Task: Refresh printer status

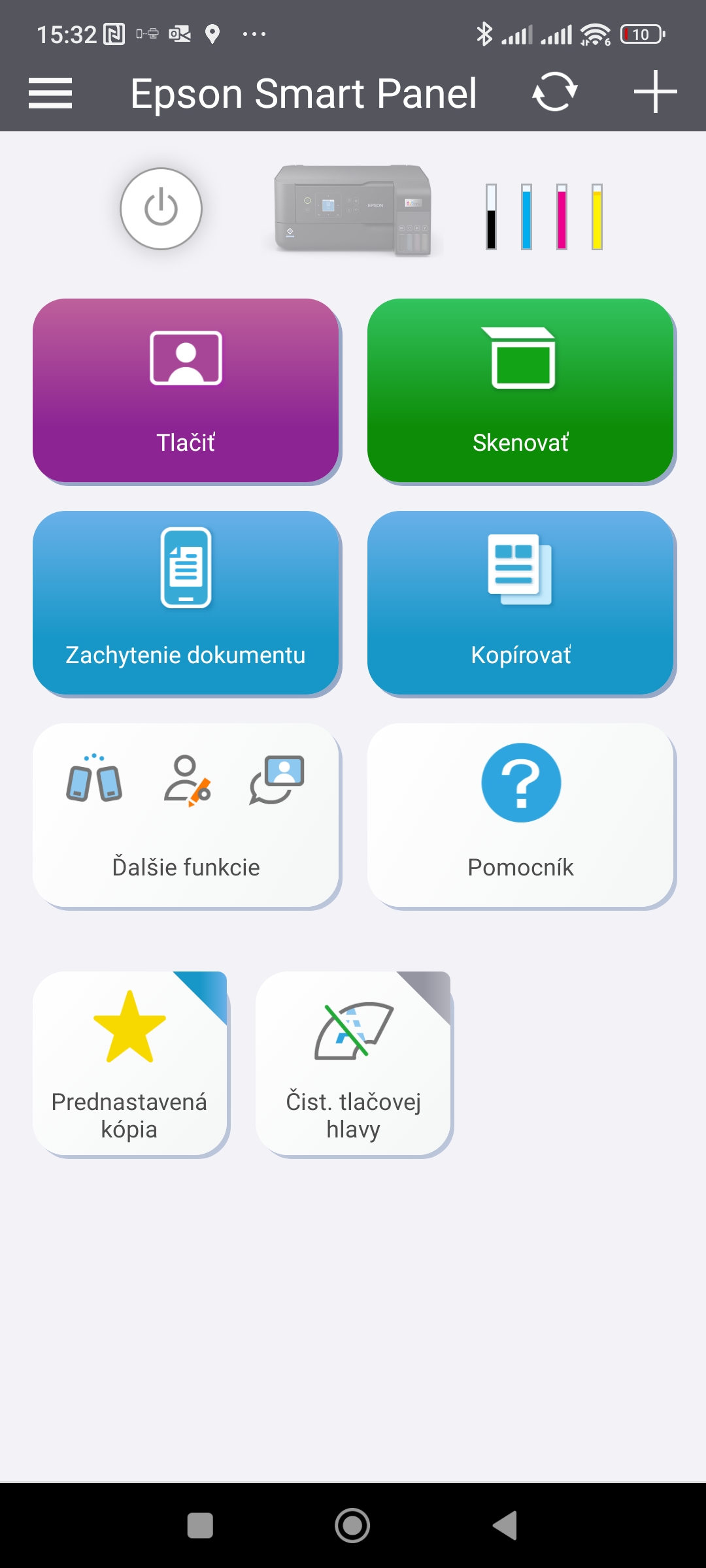Action: [x=554, y=92]
